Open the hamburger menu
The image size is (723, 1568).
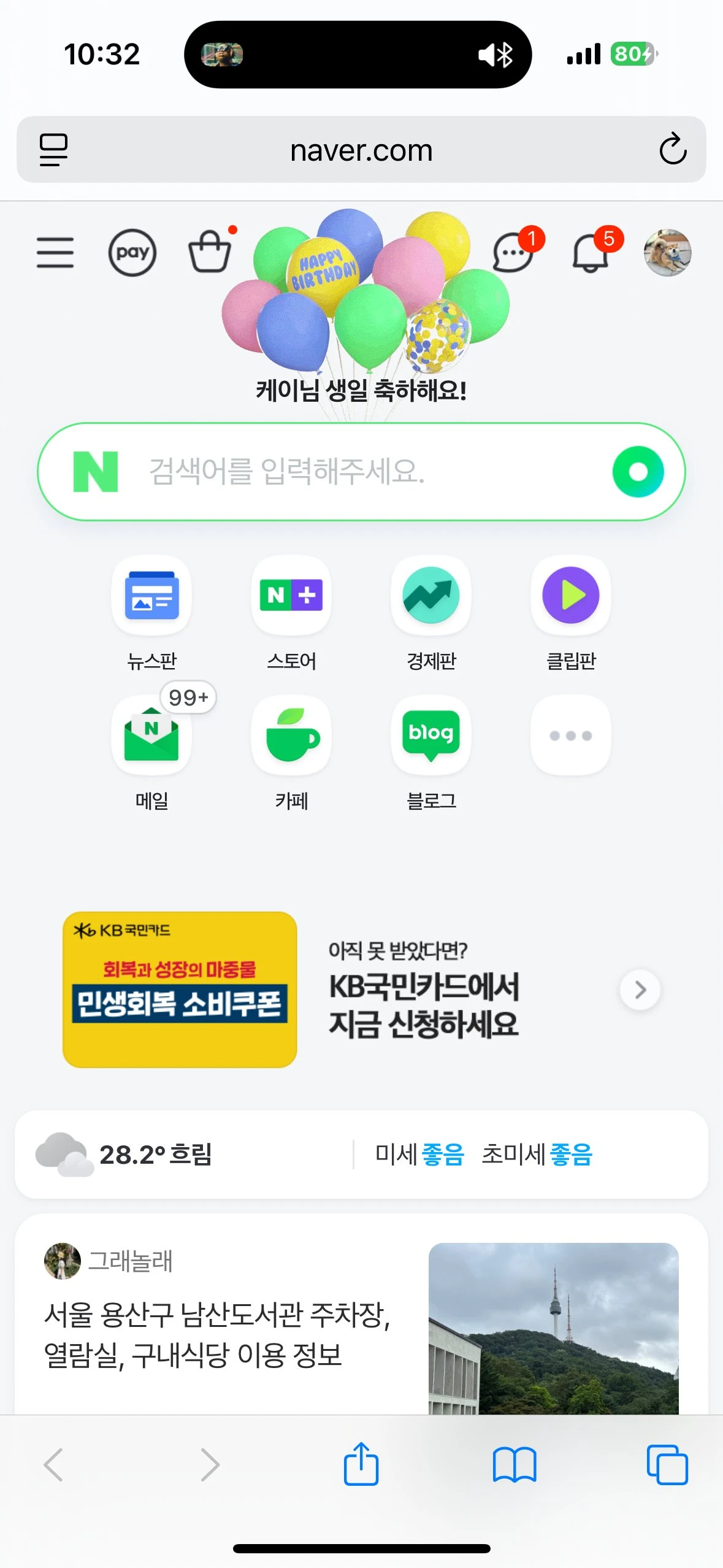pyautogui.click(x=55, y=253)
